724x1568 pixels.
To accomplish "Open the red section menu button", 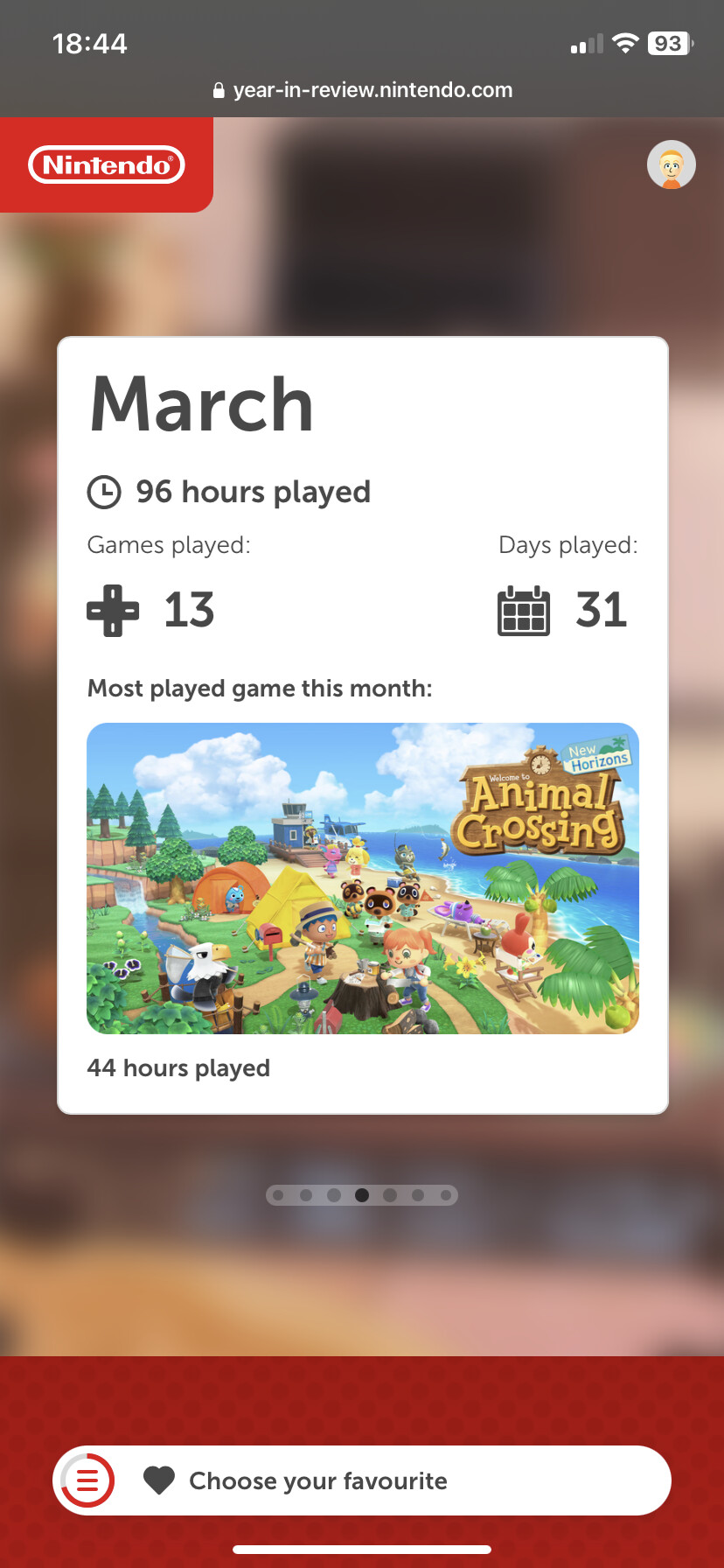I will 87,1480.
